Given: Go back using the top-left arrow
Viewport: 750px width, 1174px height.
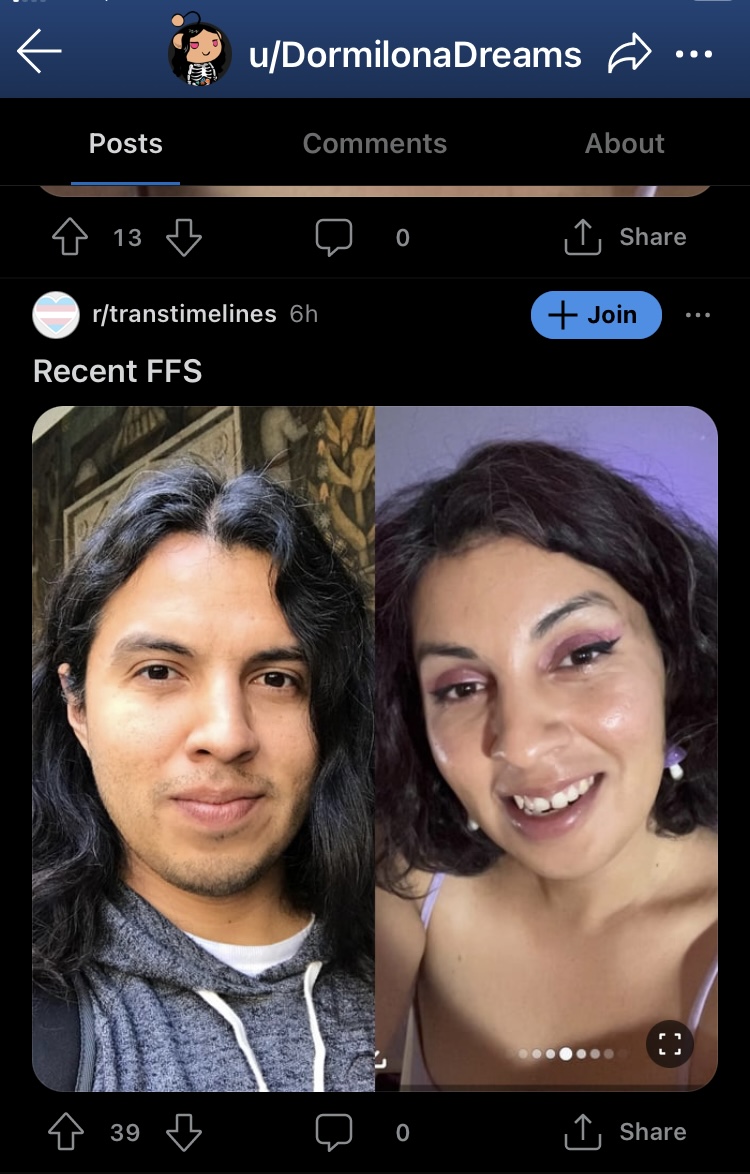Looking at the screenshot, I should (39, 52).
